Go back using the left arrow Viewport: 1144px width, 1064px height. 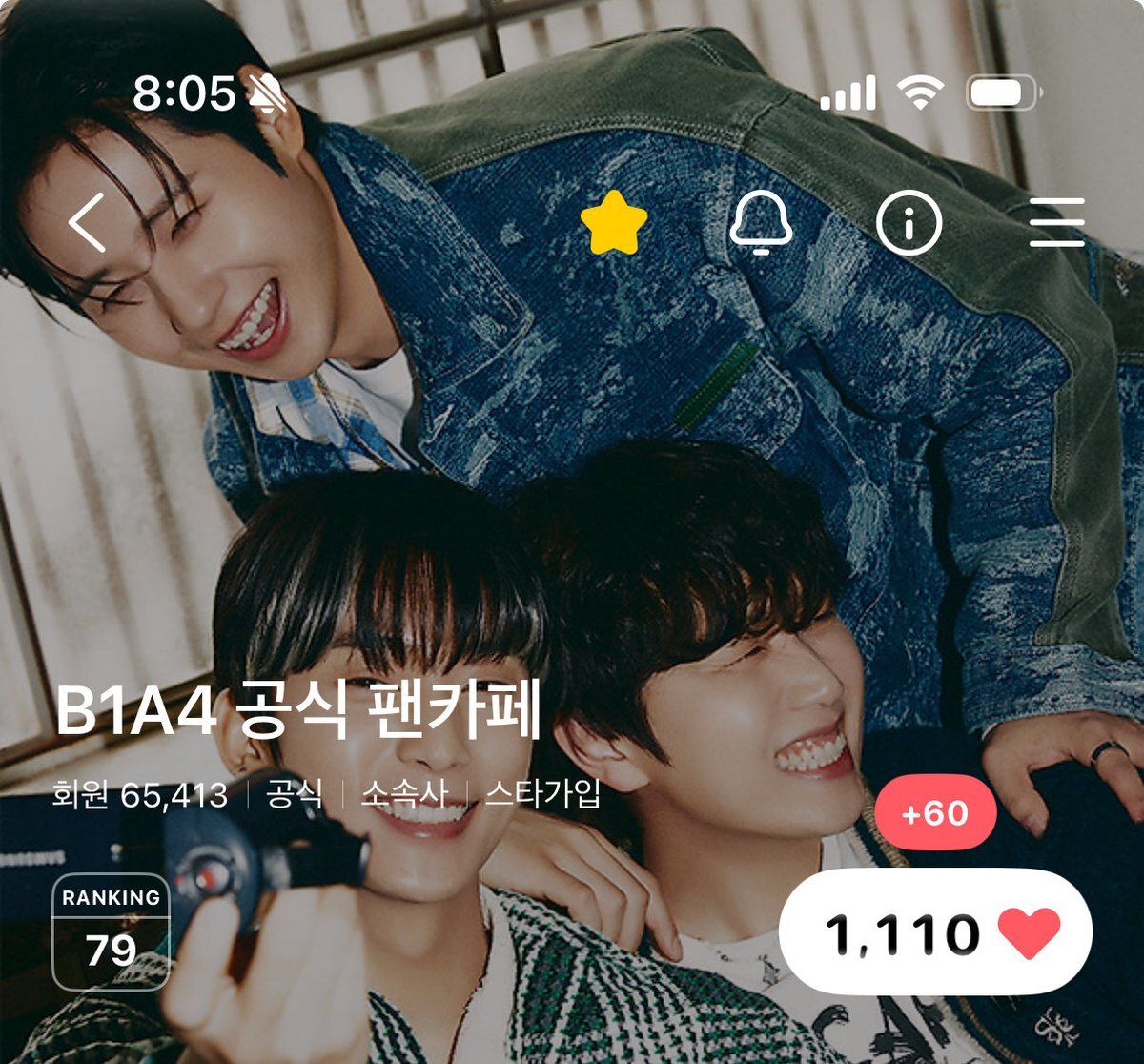(87, 222)
